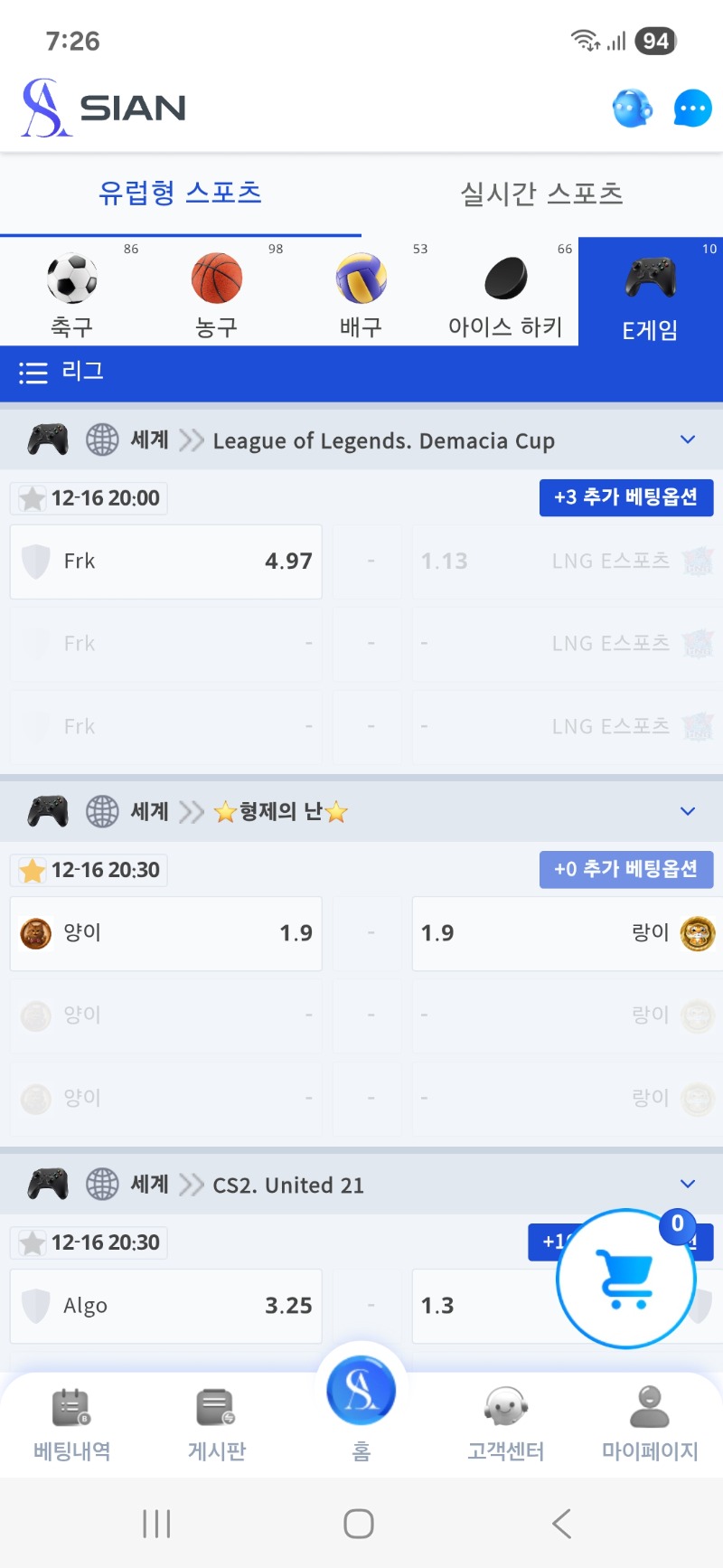Viewport: 723px width, 1568px height.
Task: Open the betting cart floating button
Action: (625, 1279)
